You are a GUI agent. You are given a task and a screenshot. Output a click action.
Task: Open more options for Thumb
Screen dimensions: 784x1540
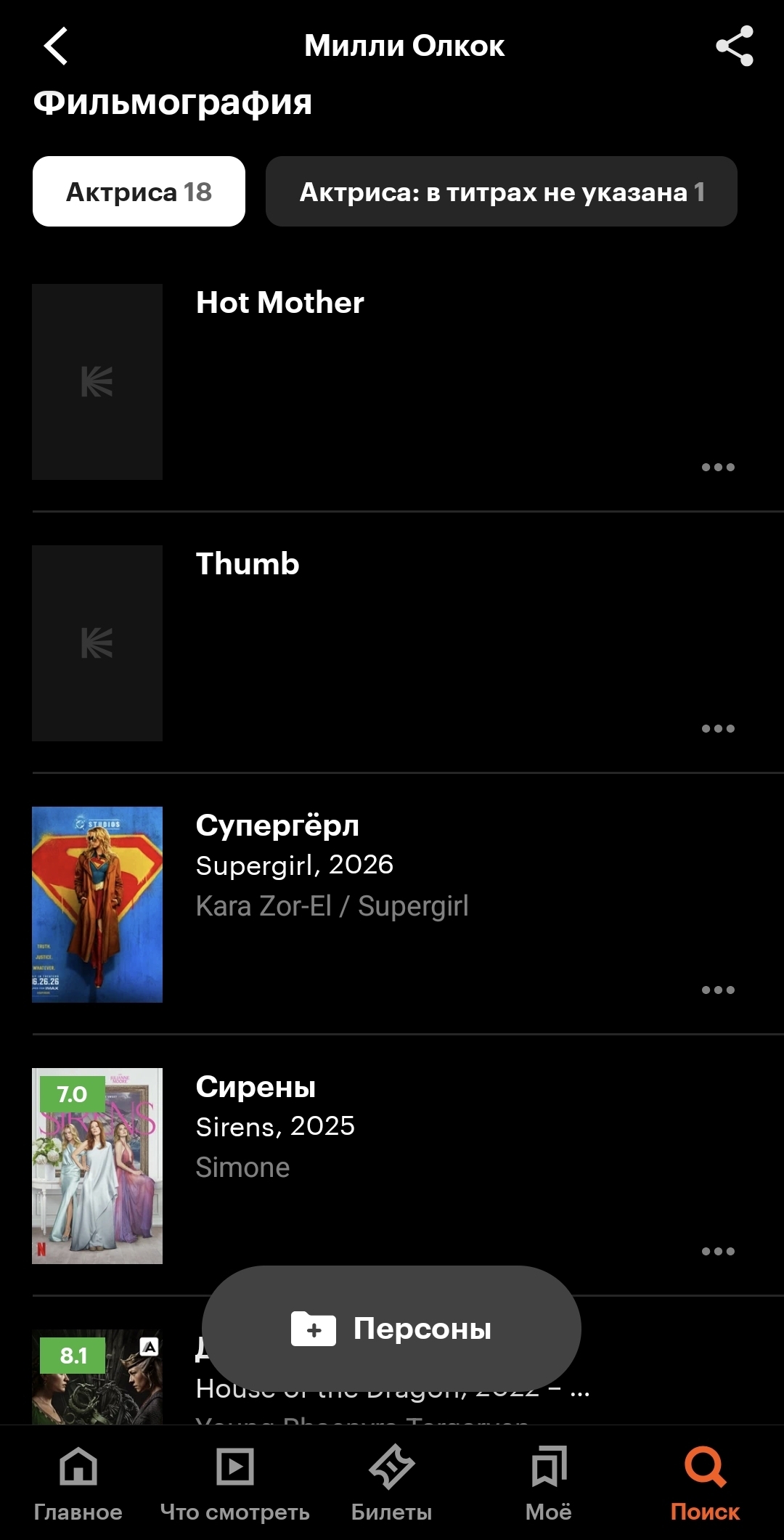[x=718, y=729]
